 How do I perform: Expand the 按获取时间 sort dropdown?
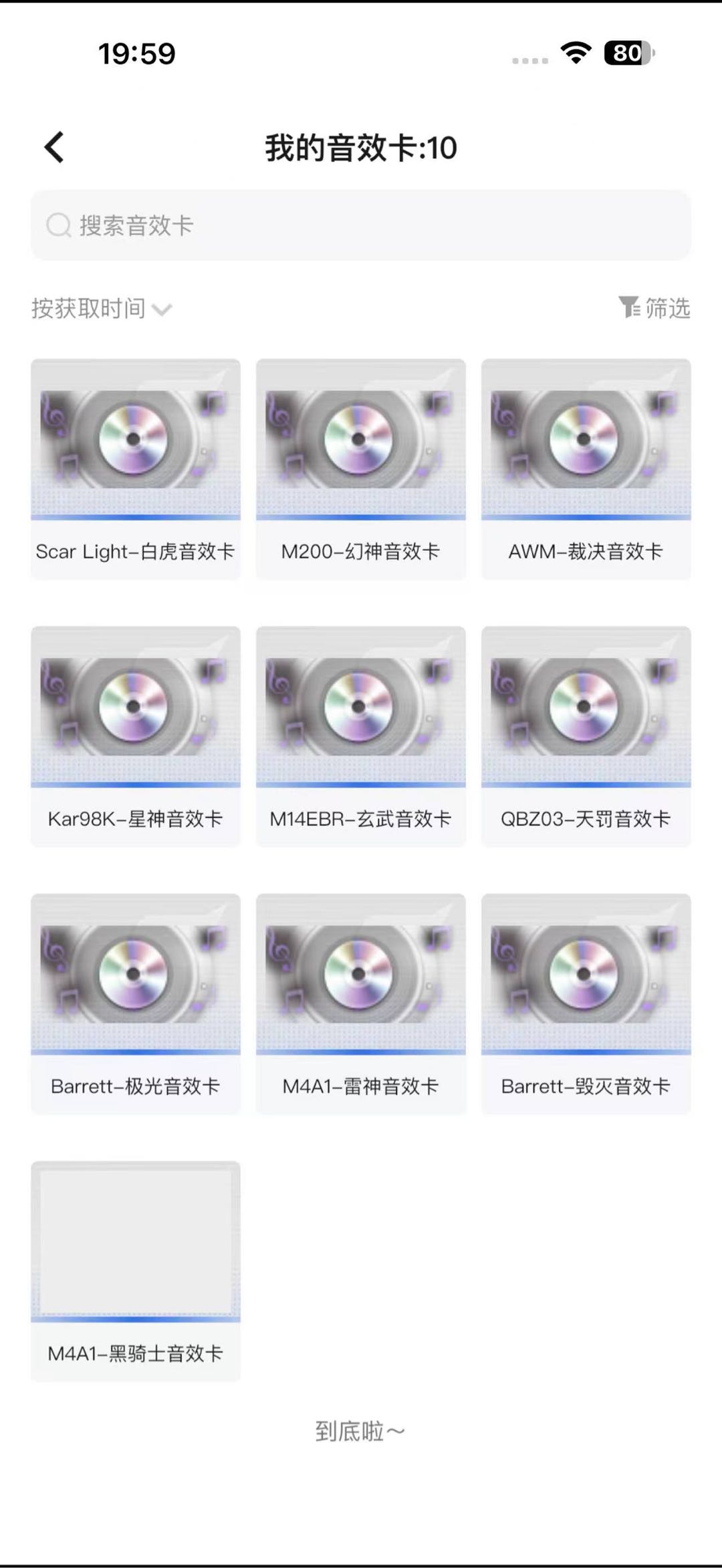[102, 309]
